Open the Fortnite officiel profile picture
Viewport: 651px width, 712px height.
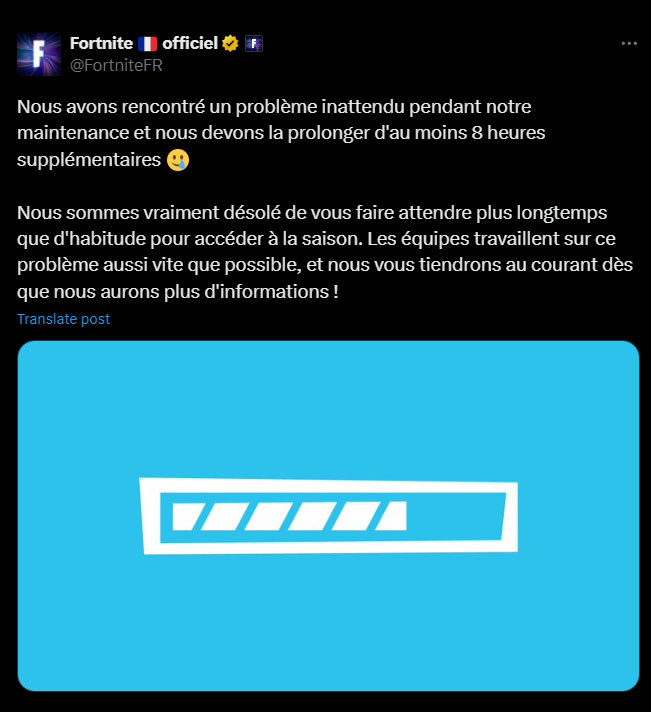(39, 54)
